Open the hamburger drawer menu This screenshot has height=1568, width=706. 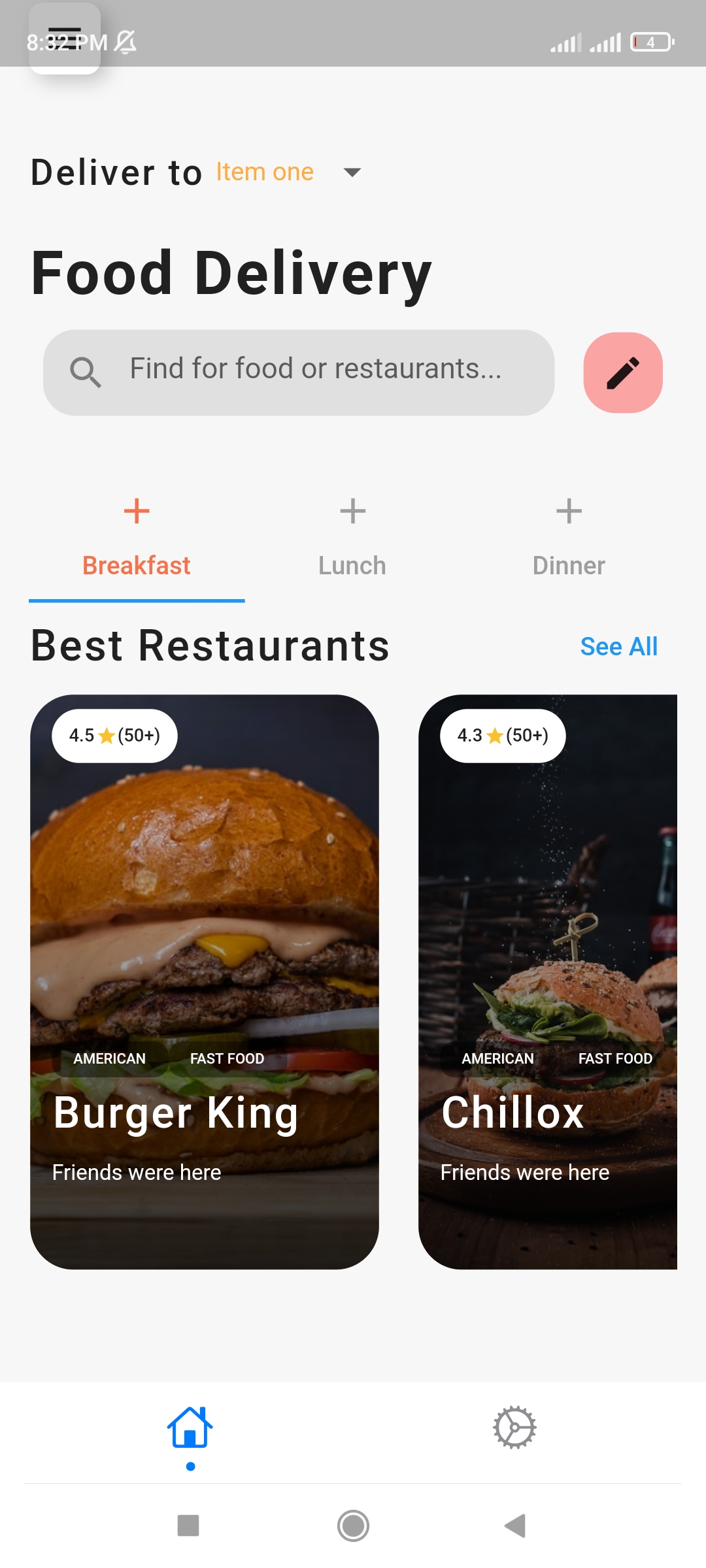pos(64,38)
